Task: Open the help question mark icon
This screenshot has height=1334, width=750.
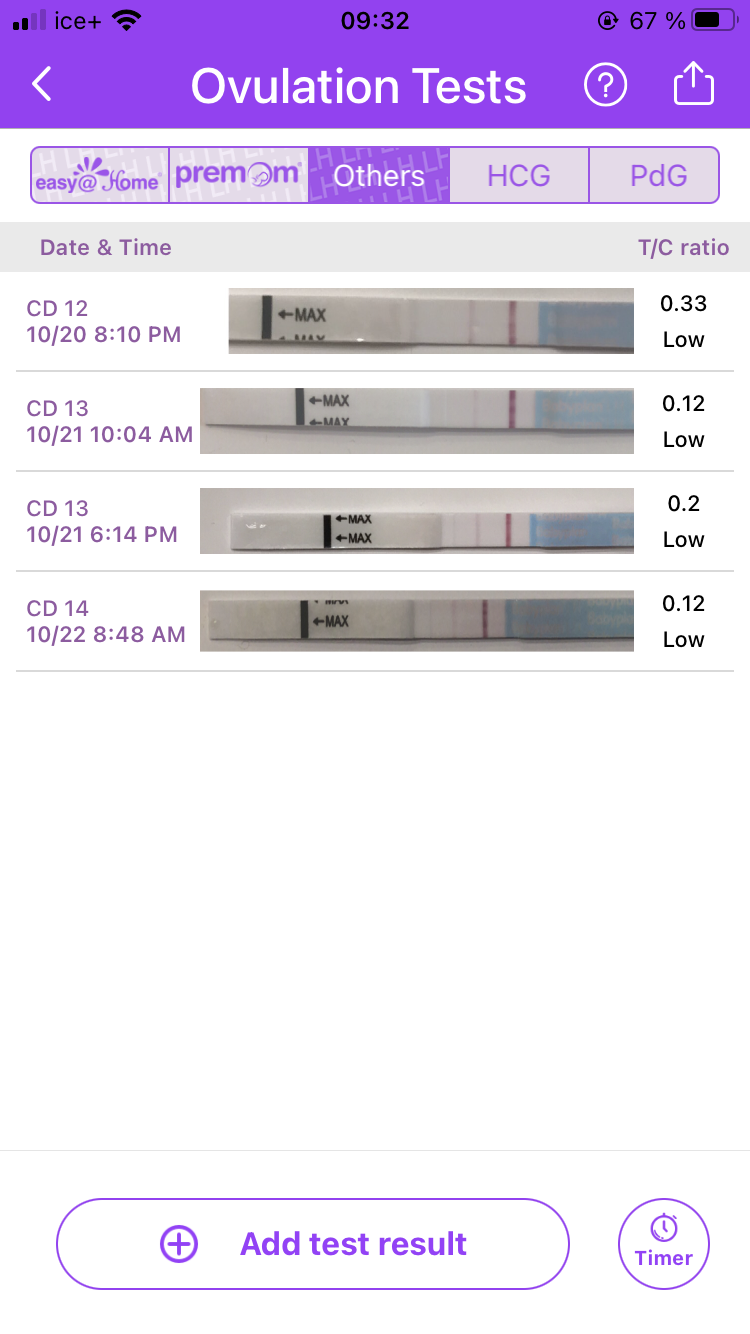Action: 605,86
